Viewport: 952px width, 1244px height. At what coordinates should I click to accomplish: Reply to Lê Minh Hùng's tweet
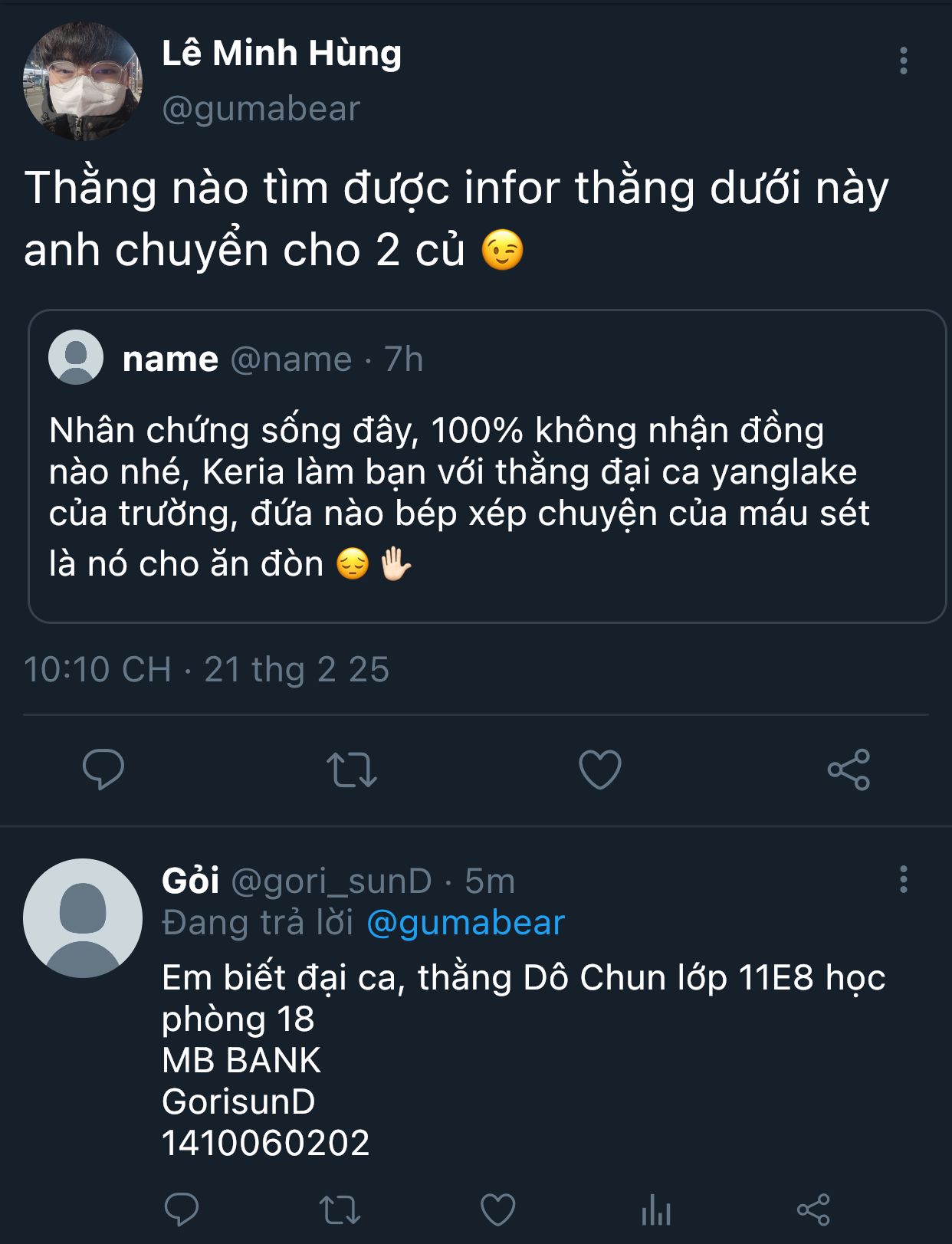coord(103,769)
